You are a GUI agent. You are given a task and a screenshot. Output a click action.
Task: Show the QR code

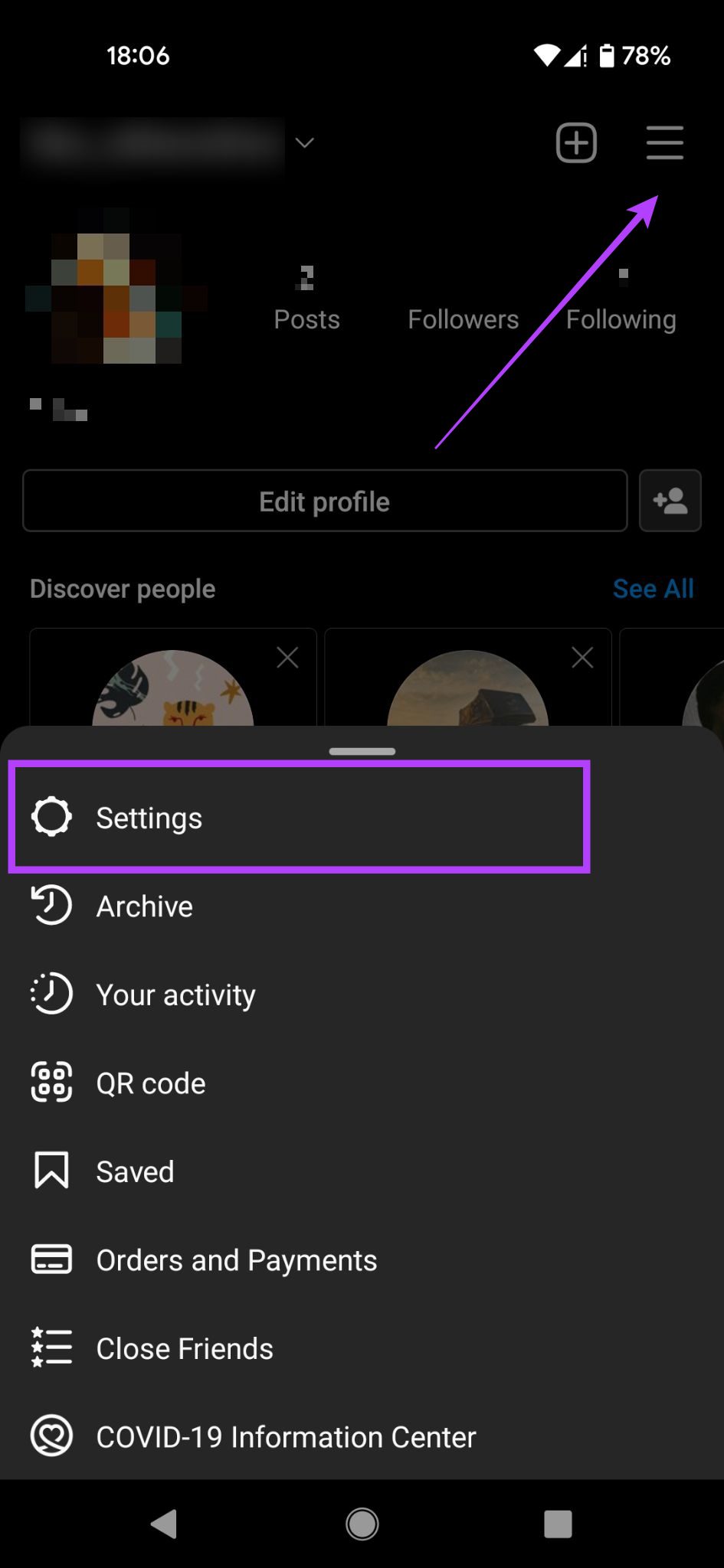pos(150,1083)
